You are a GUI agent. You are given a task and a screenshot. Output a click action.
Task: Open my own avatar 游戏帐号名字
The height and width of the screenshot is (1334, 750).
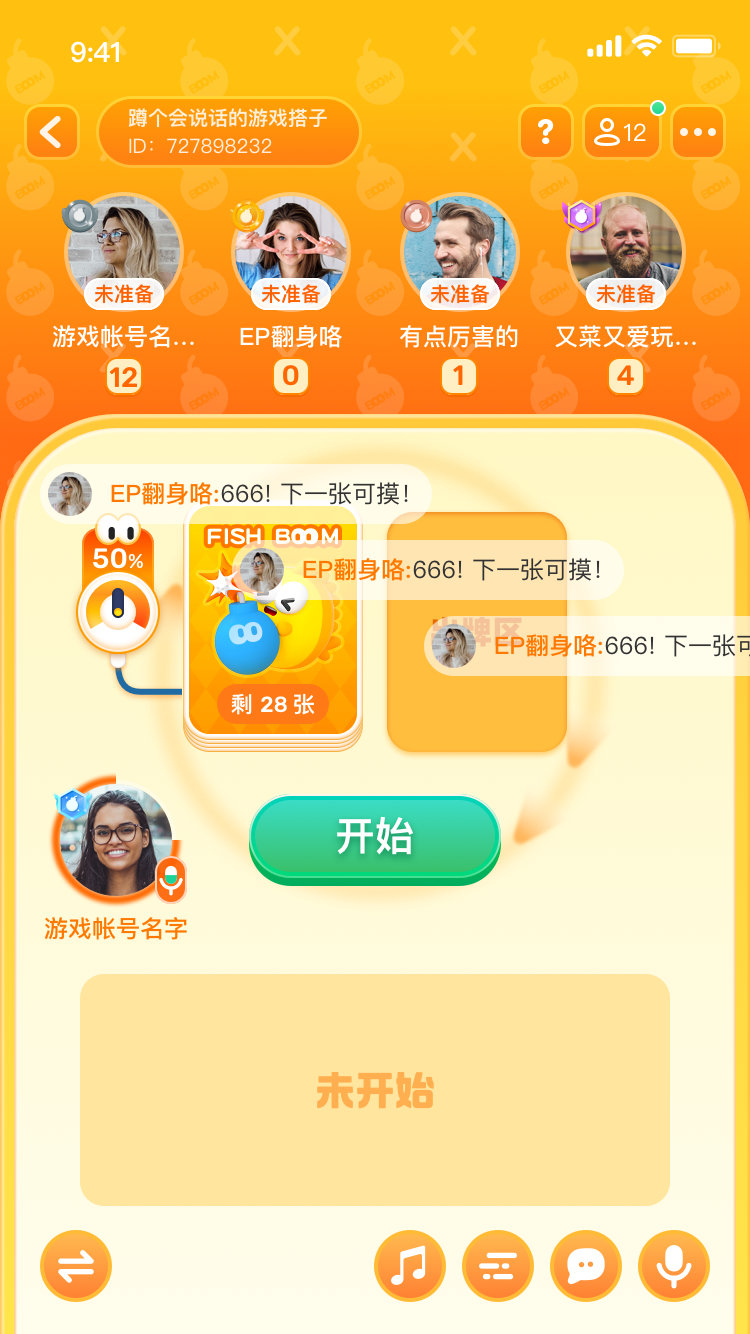coord(115,840)
